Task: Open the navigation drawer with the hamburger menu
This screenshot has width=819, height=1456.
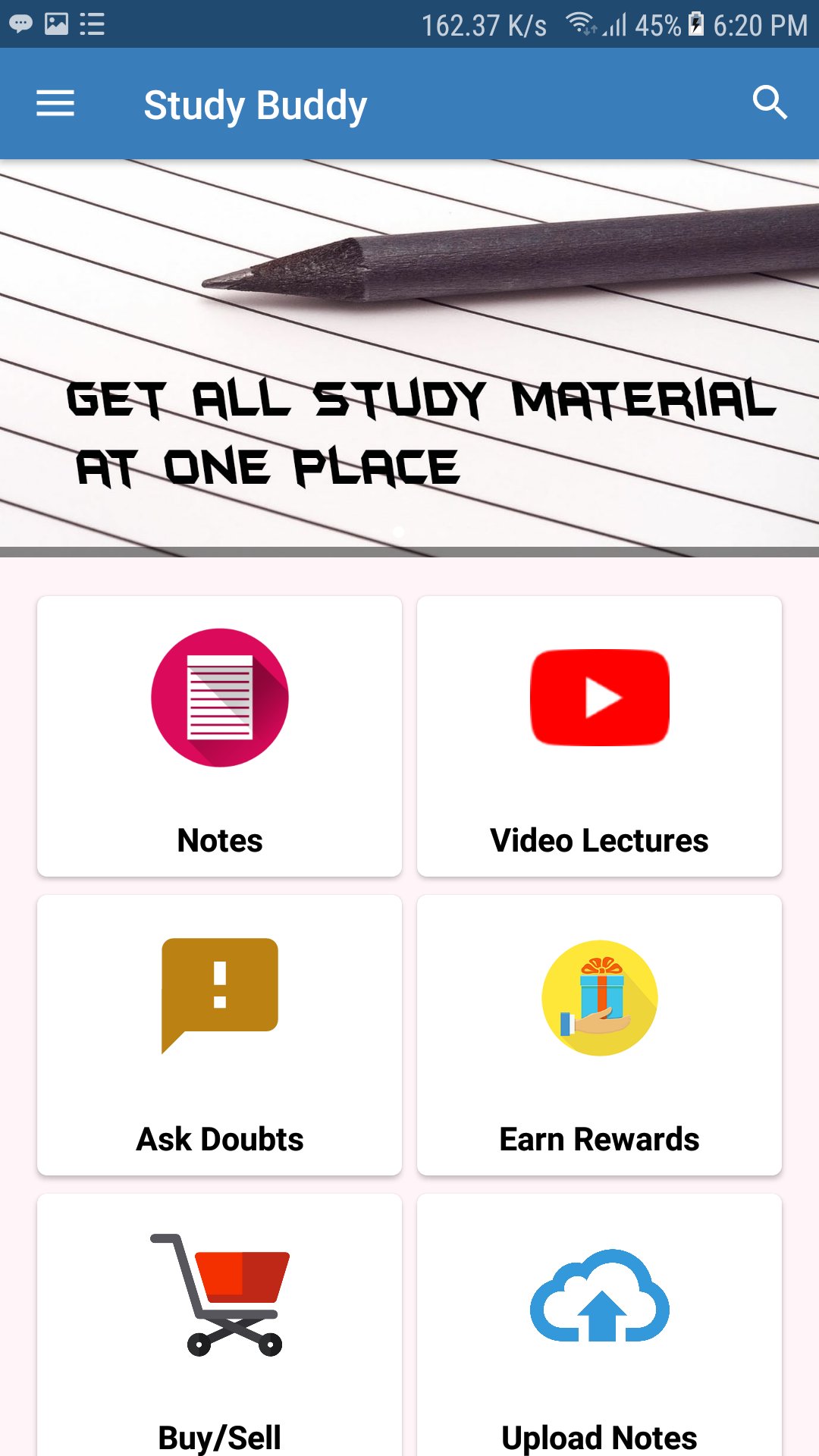Action: [55, 103]
